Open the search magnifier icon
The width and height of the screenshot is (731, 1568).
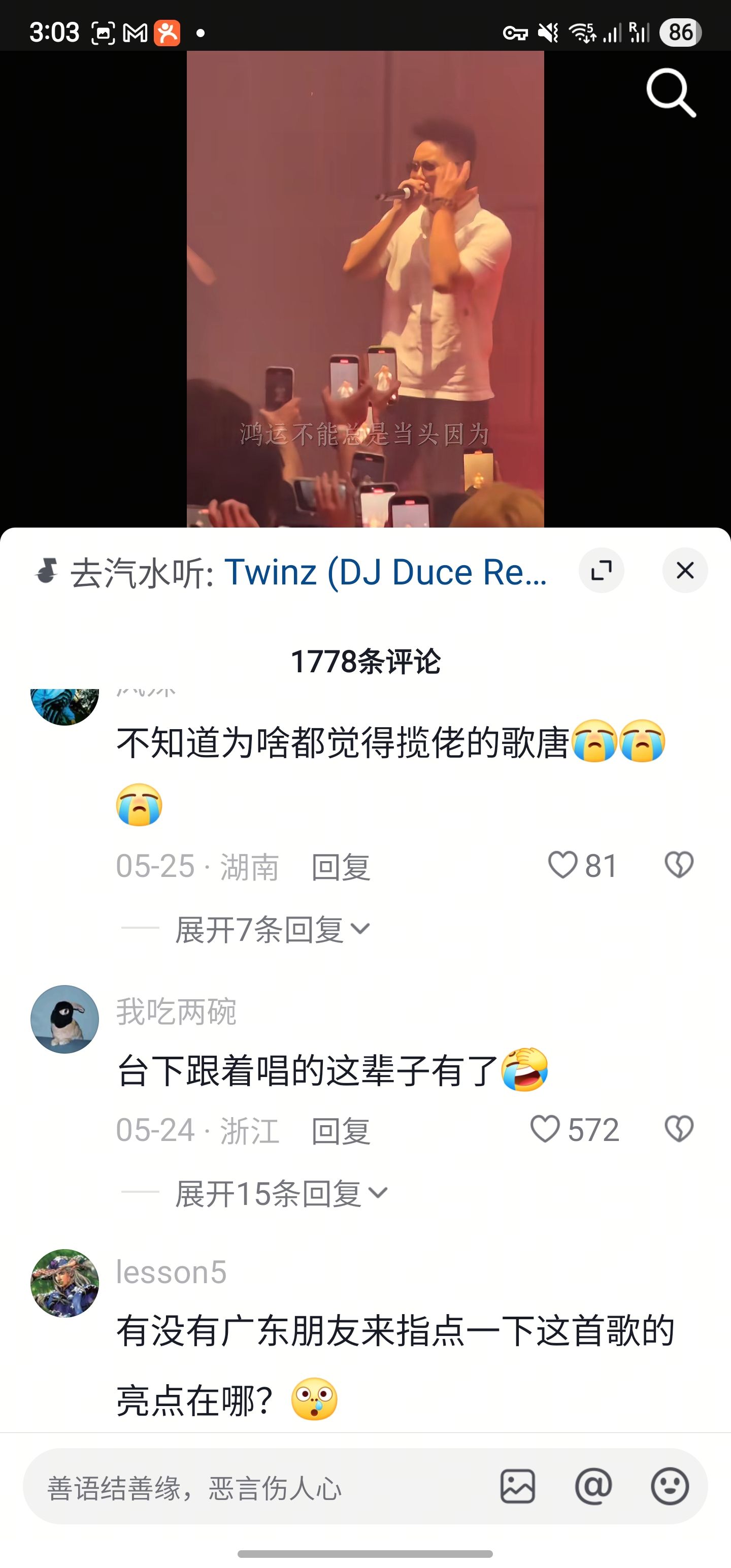click(x=671, y=92)
